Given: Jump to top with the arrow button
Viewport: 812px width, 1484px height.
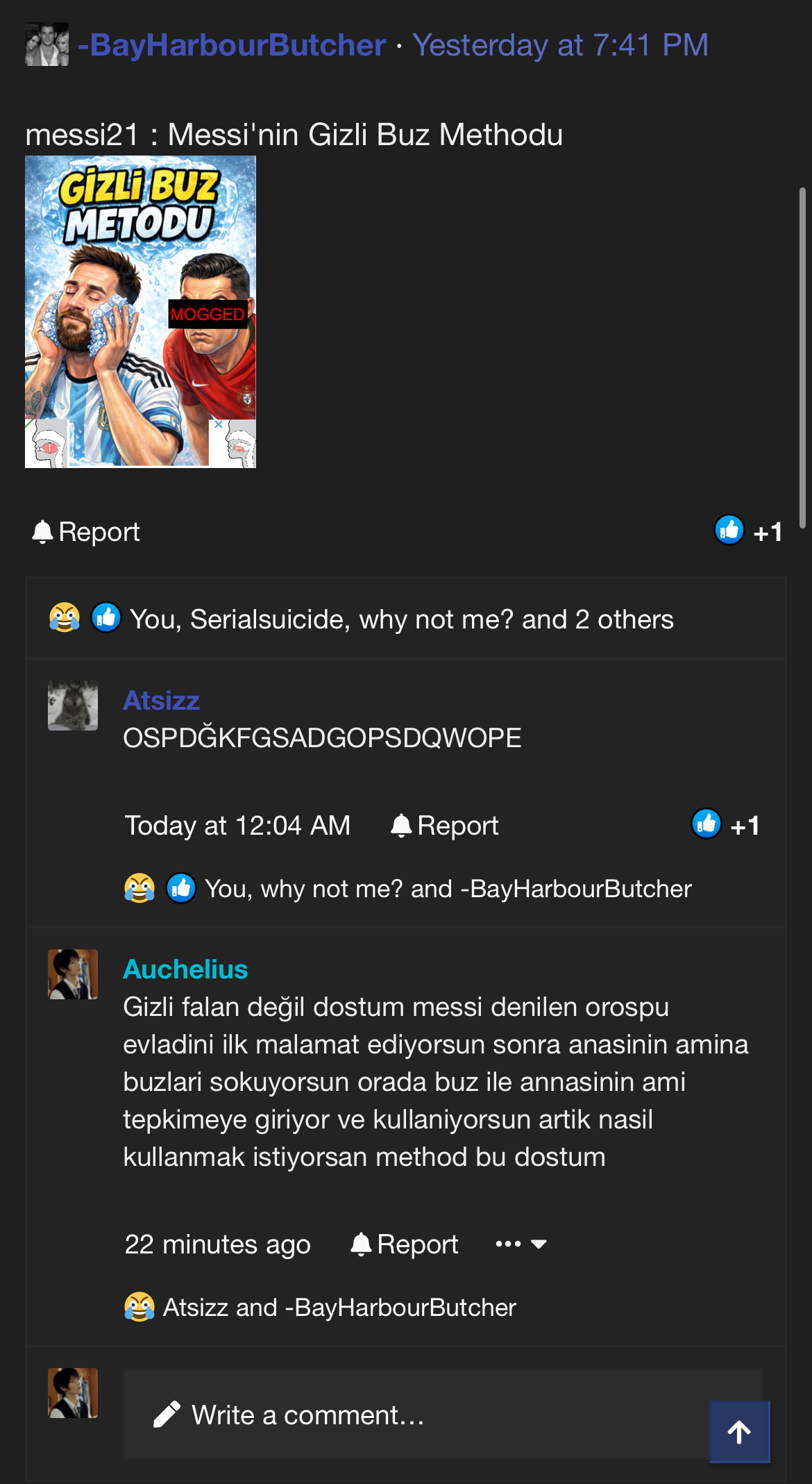Looking at the screenshot, I should click(739, 1432).
